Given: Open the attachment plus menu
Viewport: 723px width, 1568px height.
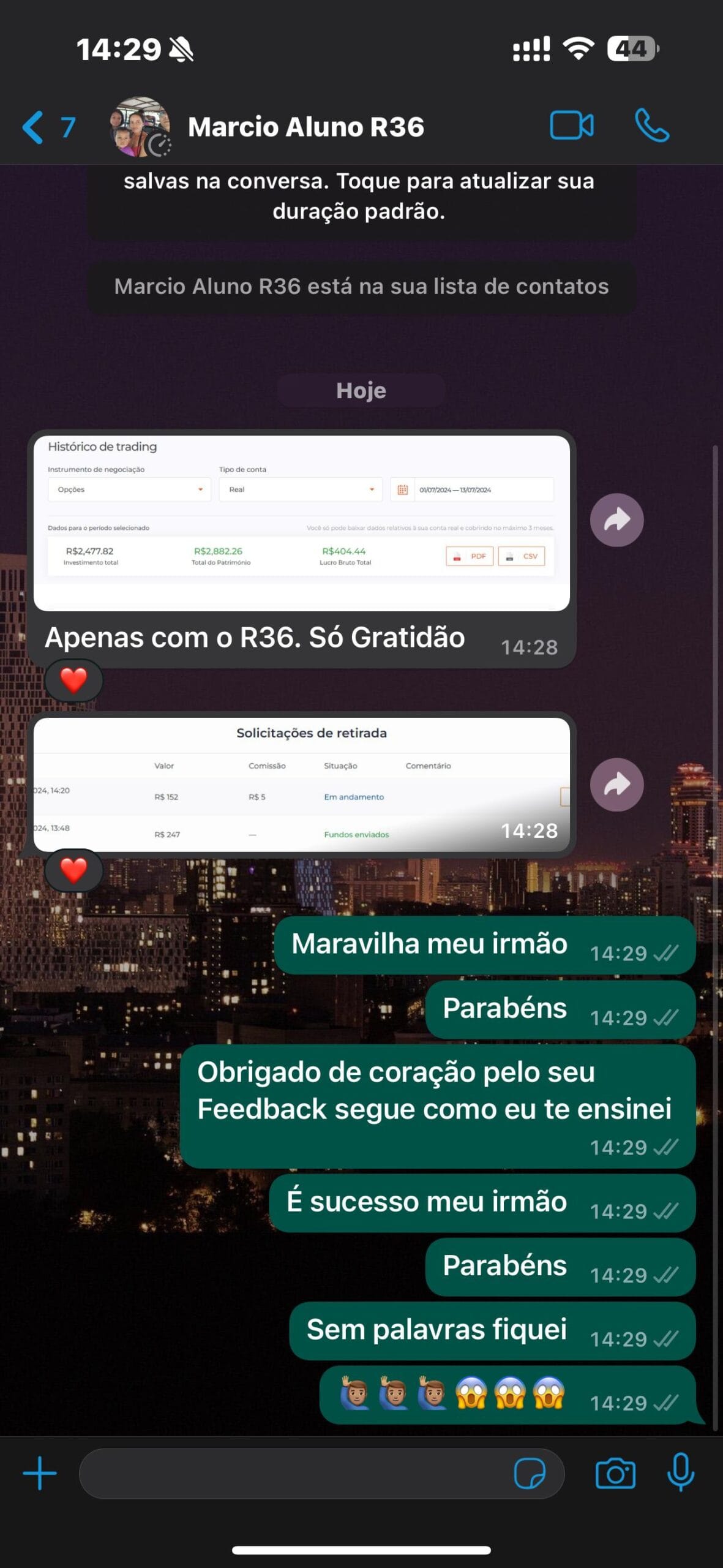Looking at the screenshot, I should (40, 1473).
